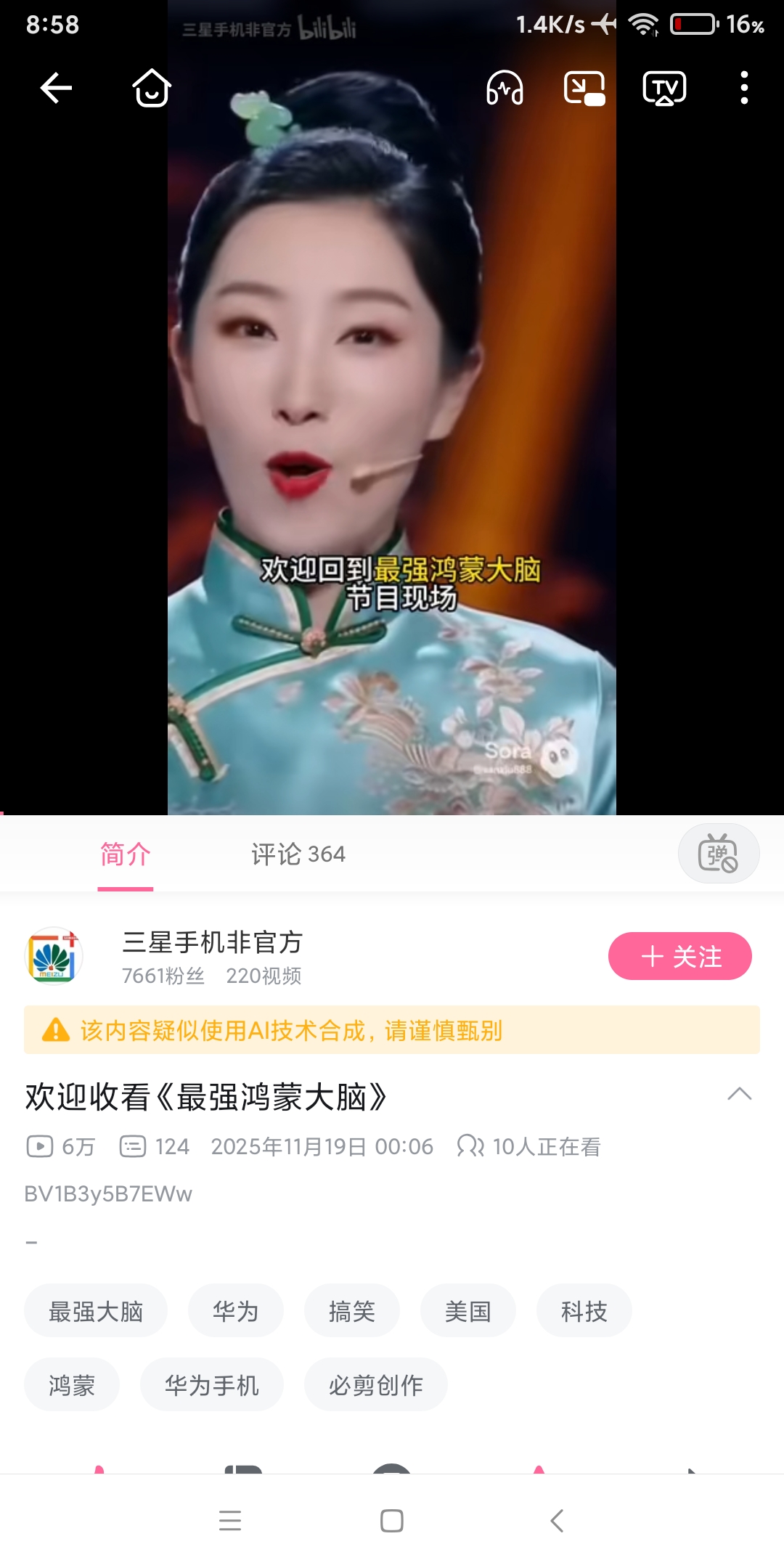Go back from the video page
The image size is (784, 1568).
[x=56, y=89]
